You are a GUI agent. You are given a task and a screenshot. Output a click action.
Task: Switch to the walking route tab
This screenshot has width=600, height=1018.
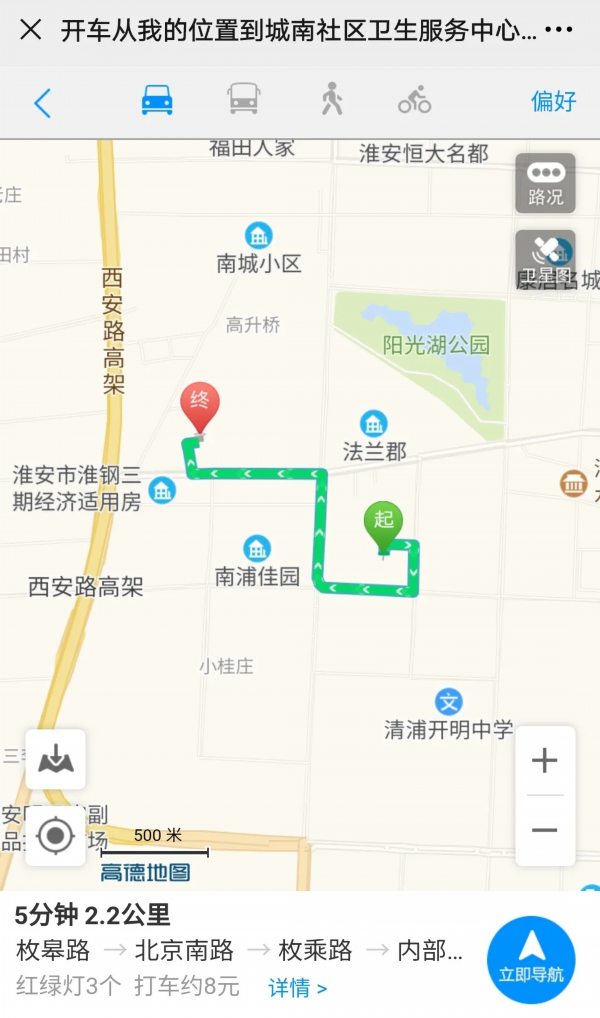click(x=331, y=99)
